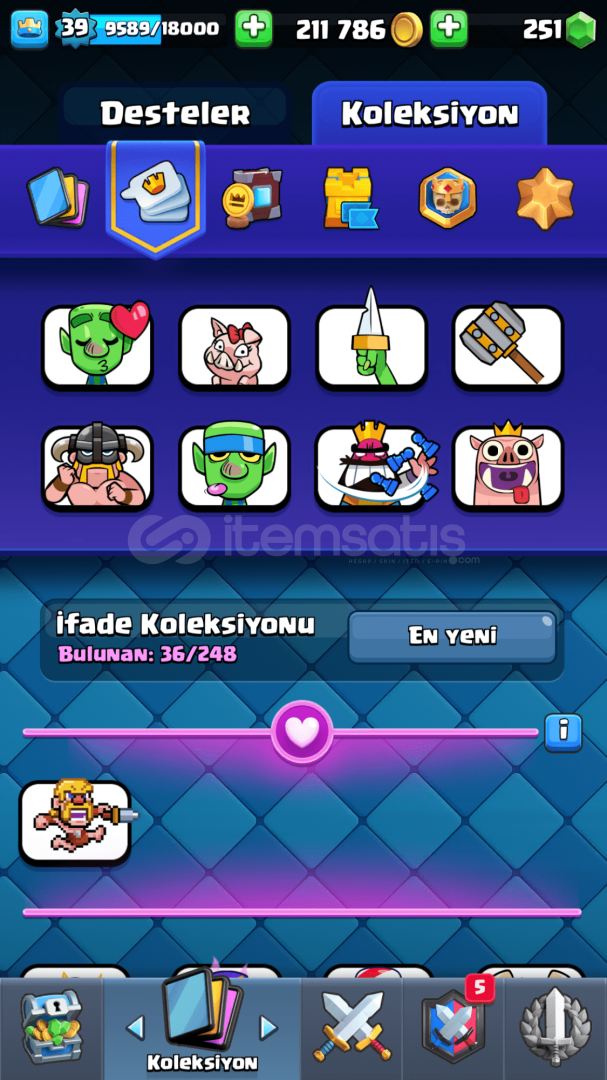Open the skull badge collection tab
Image resolution: width=607 pixels, height=1080 pixels.
pos(447,198)
